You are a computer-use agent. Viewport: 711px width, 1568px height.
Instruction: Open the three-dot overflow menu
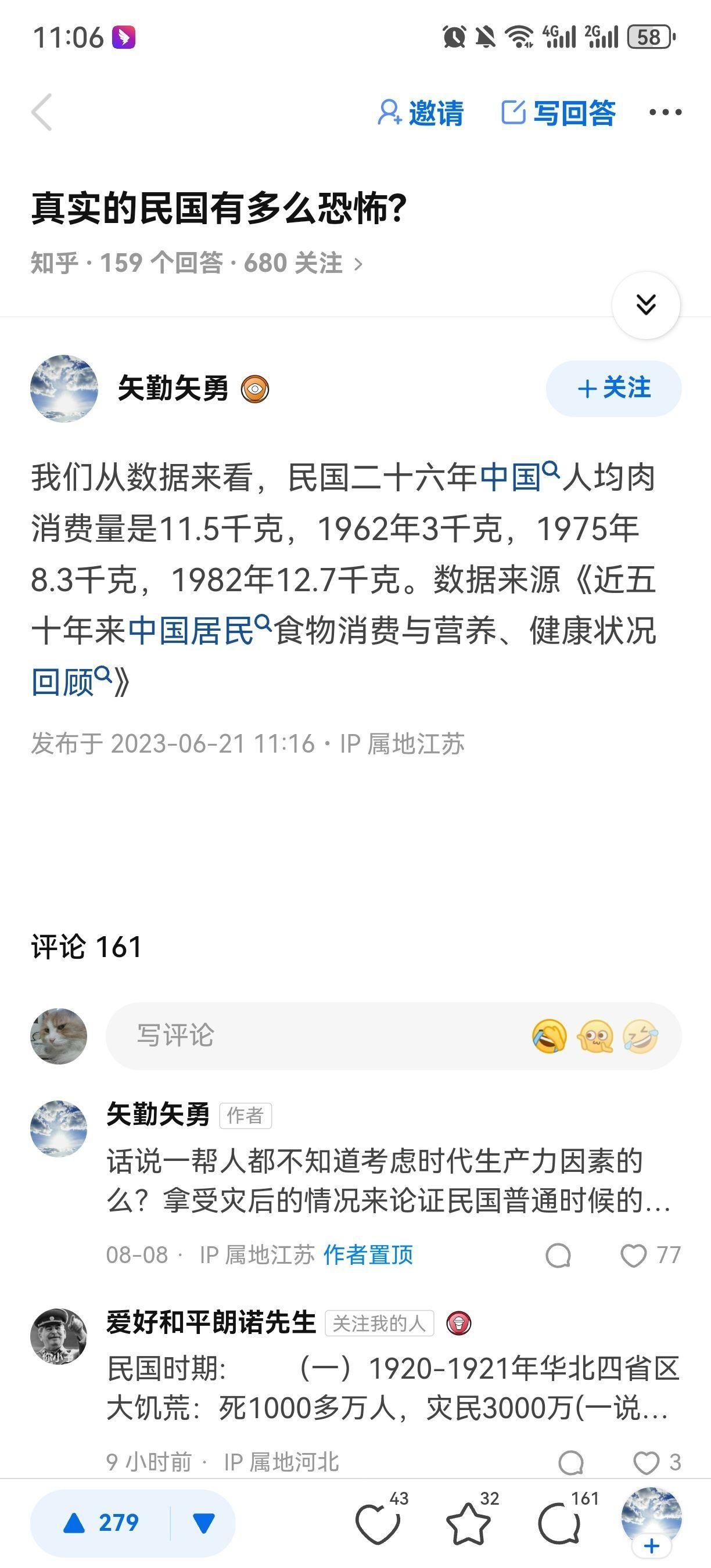coord(665,113)
